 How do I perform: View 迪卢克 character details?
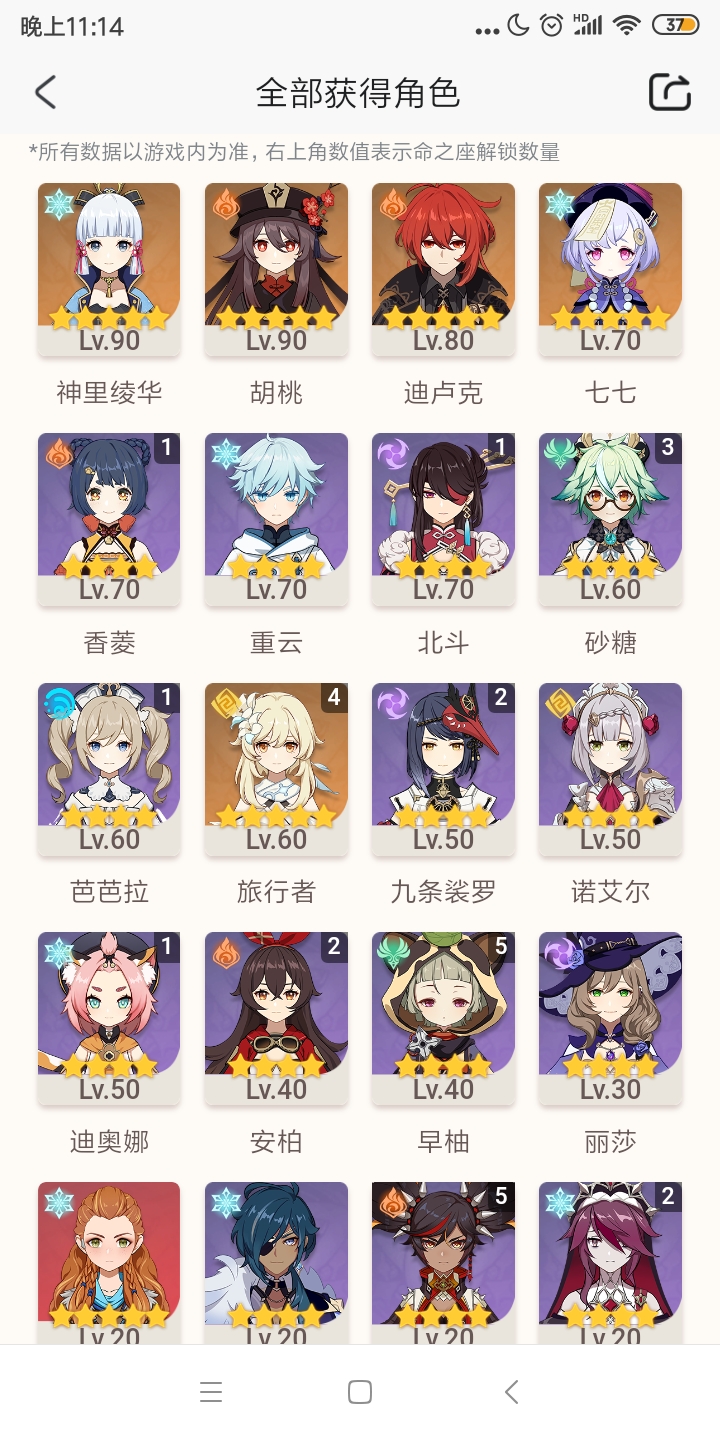click(443, 270)
